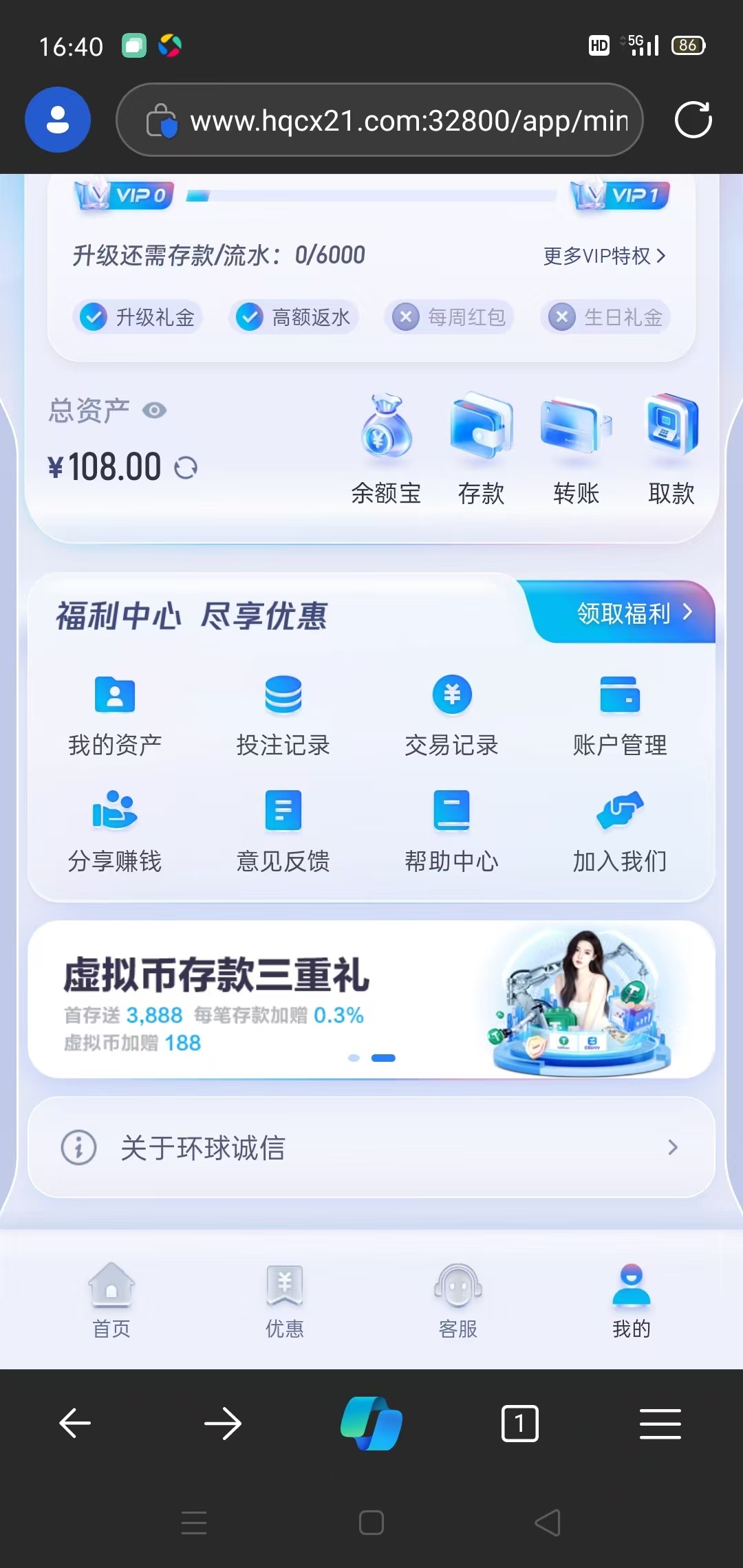The image size is (743, 1568).
Task: Open 关于环球诚信 row
Action: (x=371, y=1147)
